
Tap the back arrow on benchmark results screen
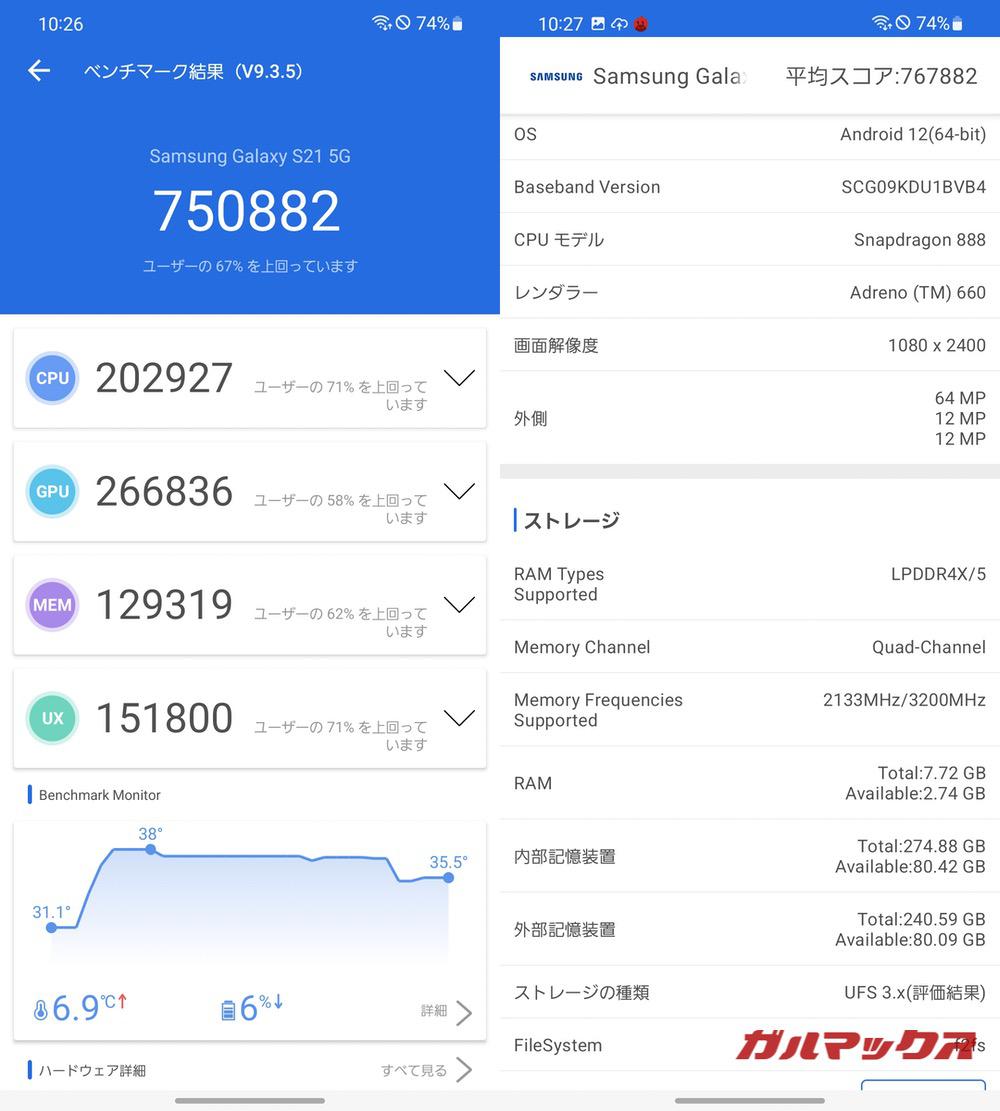(38, 70)
